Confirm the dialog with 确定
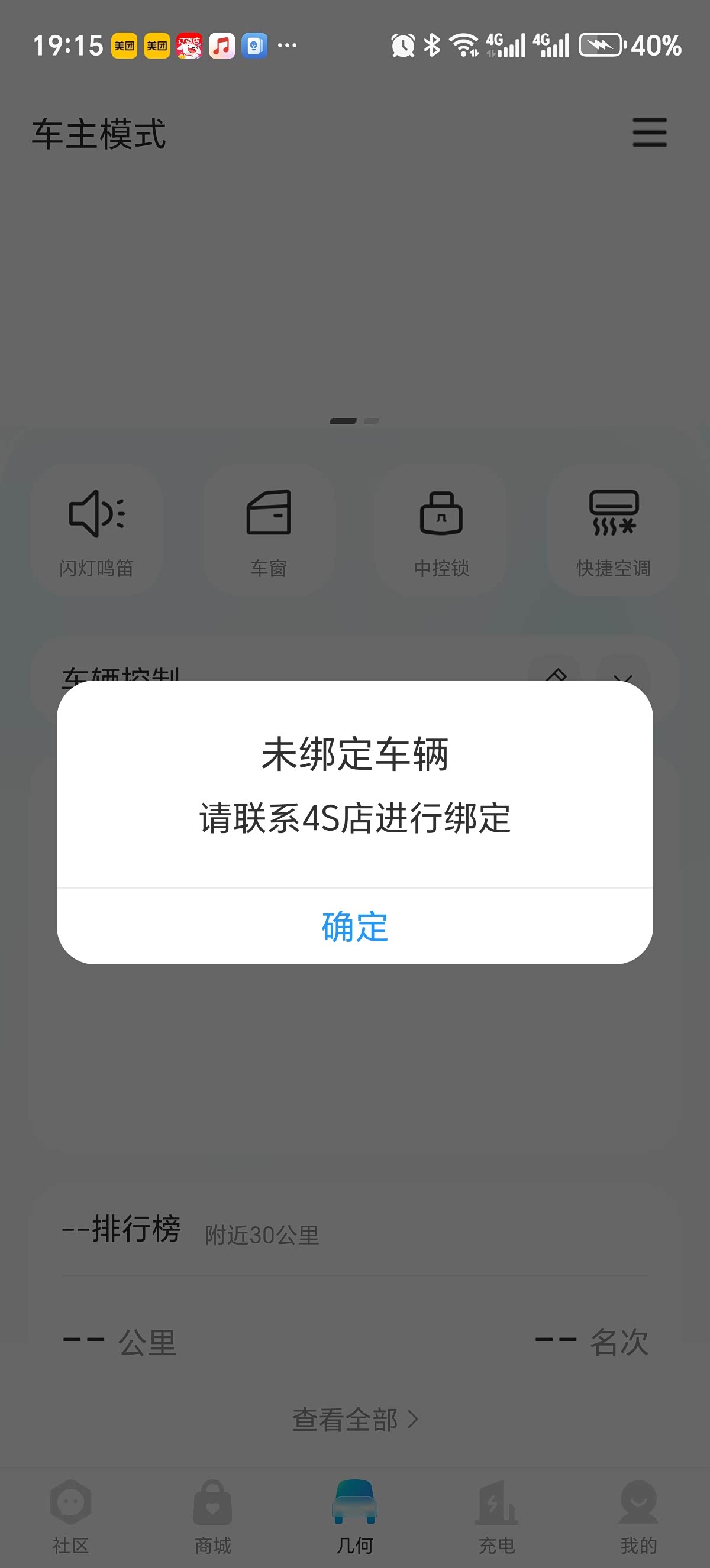 [x=355, y=926]
